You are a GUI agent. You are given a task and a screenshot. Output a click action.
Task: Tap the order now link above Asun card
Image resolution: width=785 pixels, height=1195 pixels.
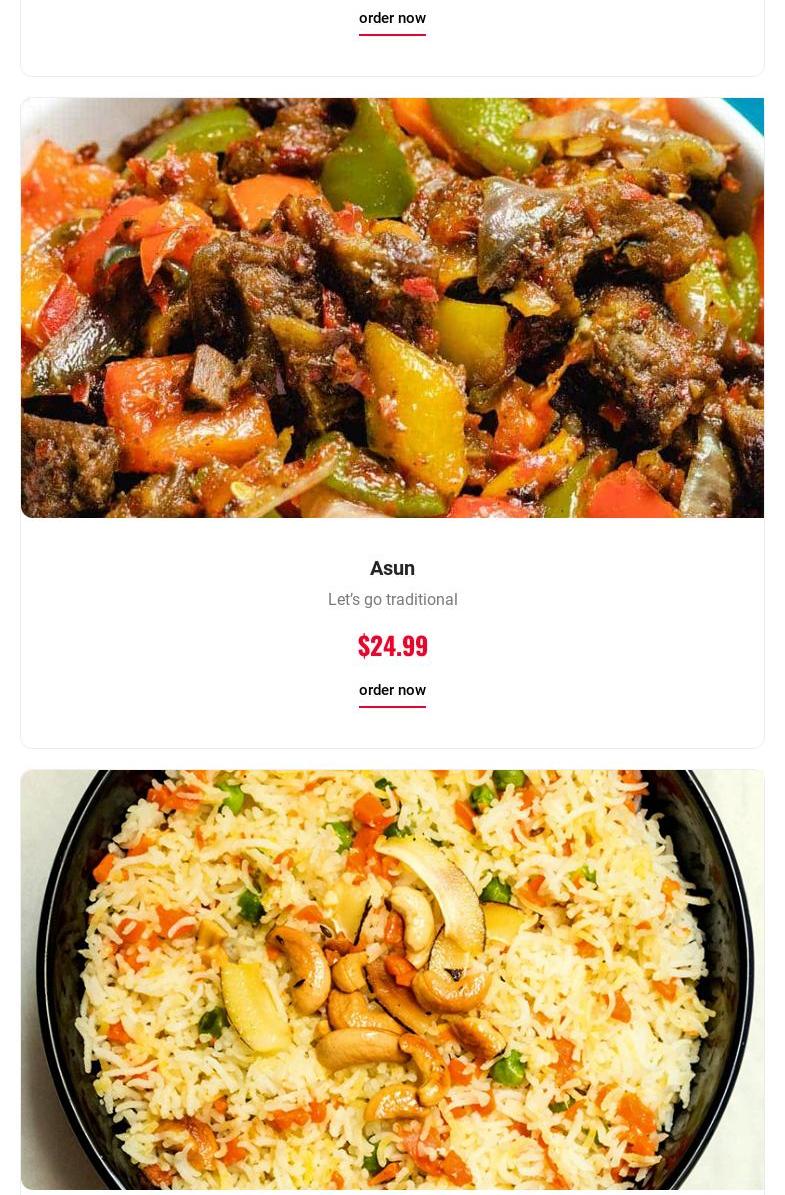click(x=392, y=18)
